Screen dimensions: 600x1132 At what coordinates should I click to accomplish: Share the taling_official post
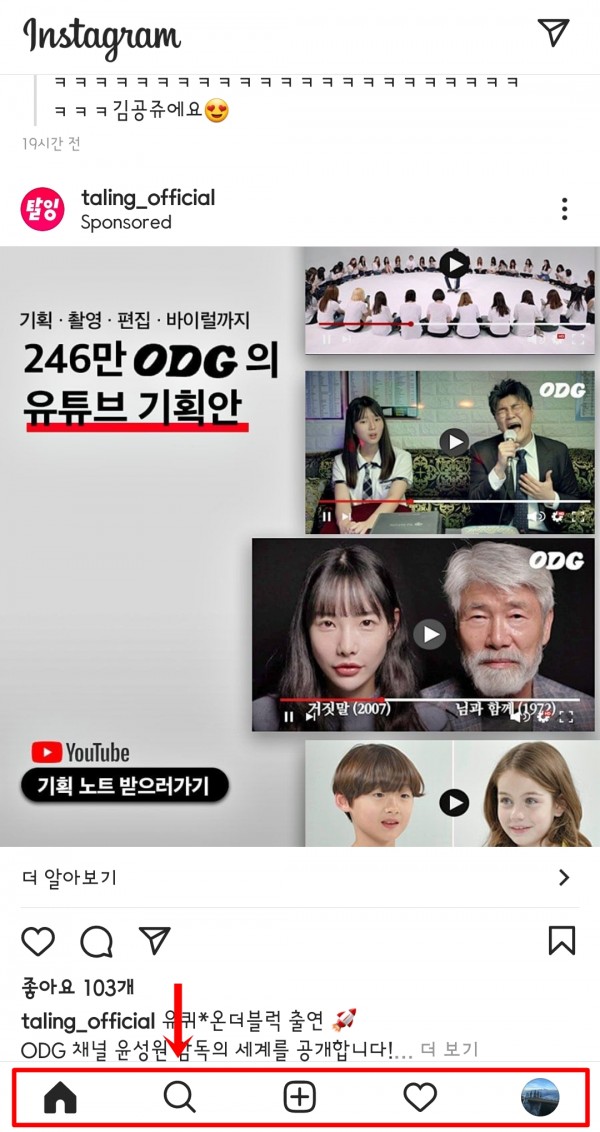(155, 940)
